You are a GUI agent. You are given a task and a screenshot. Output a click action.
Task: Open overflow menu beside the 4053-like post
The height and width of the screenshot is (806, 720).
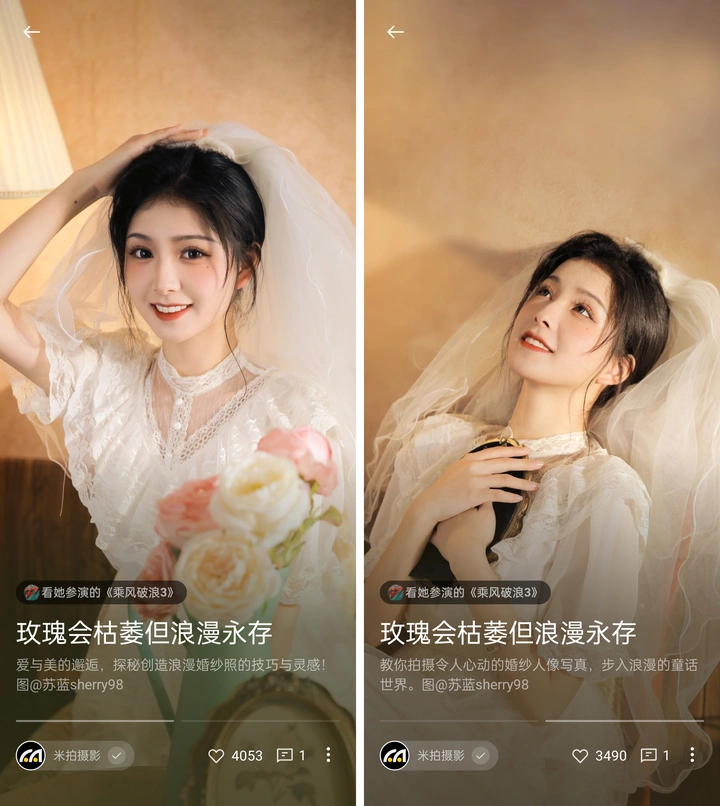[x=328, y=756]
